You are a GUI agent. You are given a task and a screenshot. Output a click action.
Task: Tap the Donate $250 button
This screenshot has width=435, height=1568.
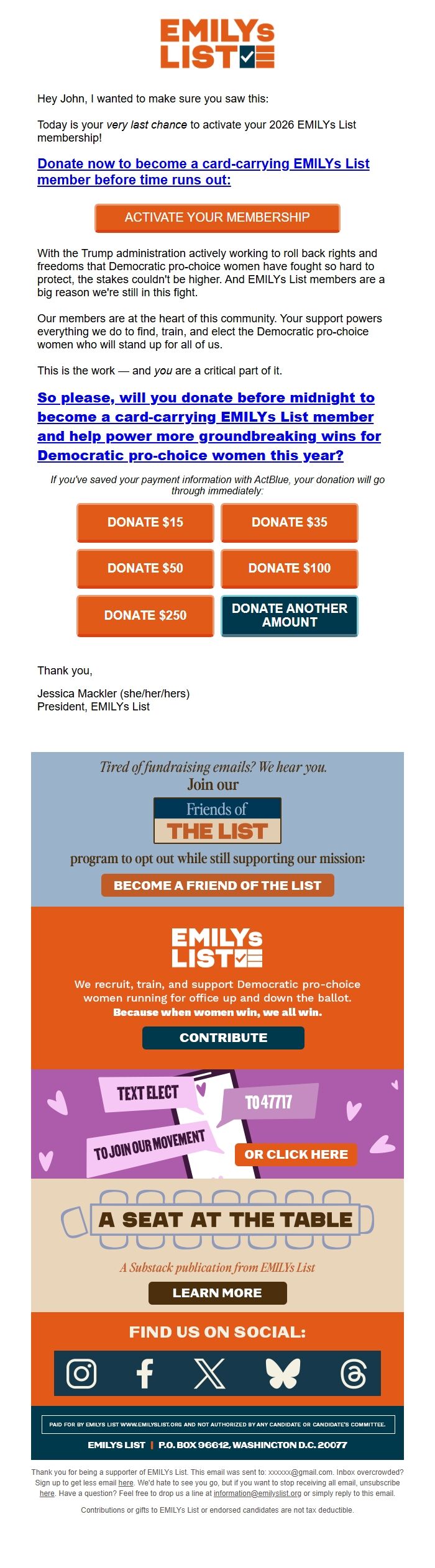click(145, 615)
